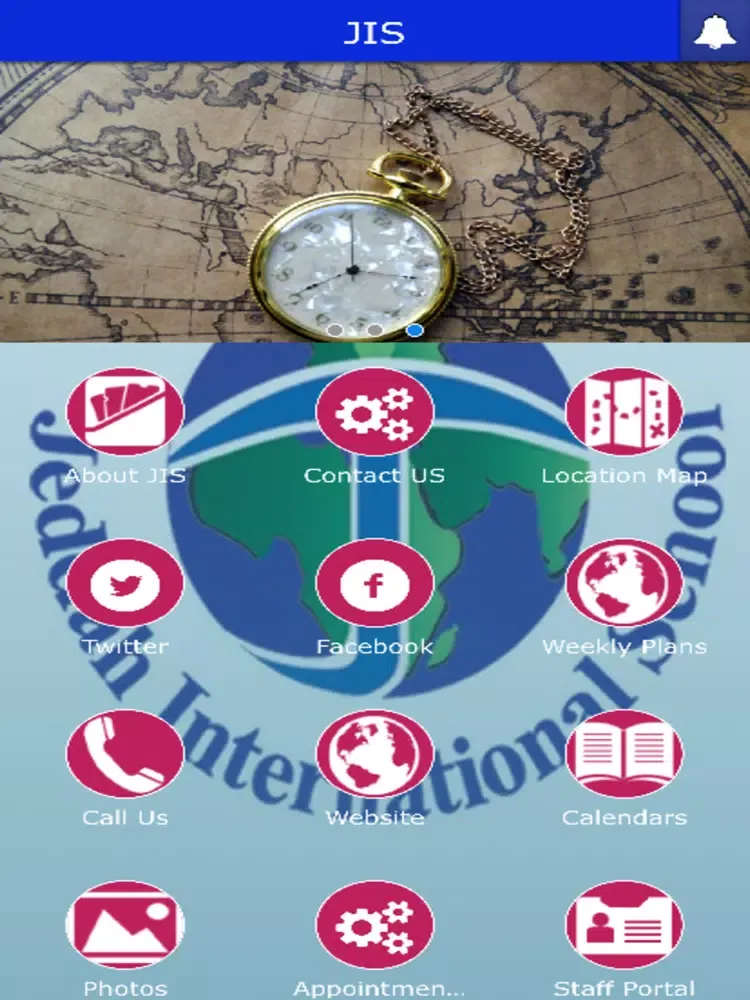Open the school's Facebook page

coord(374,583)
